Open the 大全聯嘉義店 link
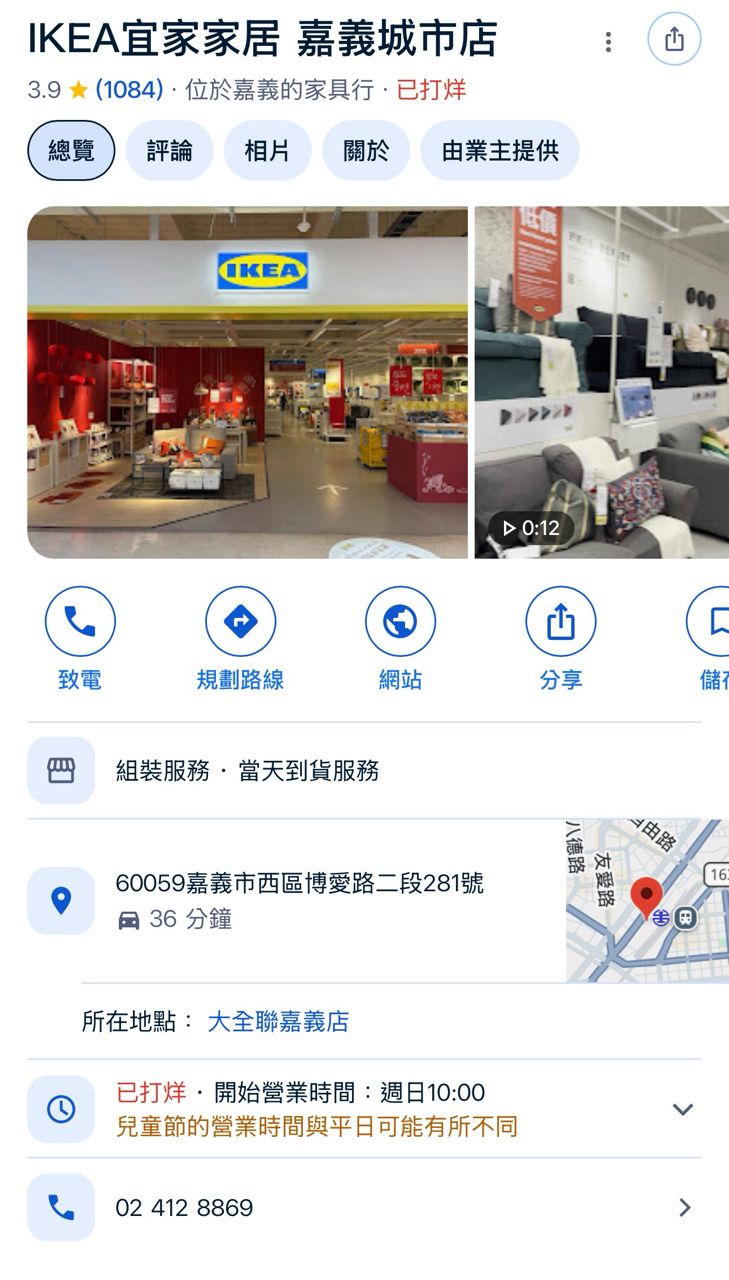This screenshot has height=1280, width=729. pyautogui.click(x=278, y=1022)
